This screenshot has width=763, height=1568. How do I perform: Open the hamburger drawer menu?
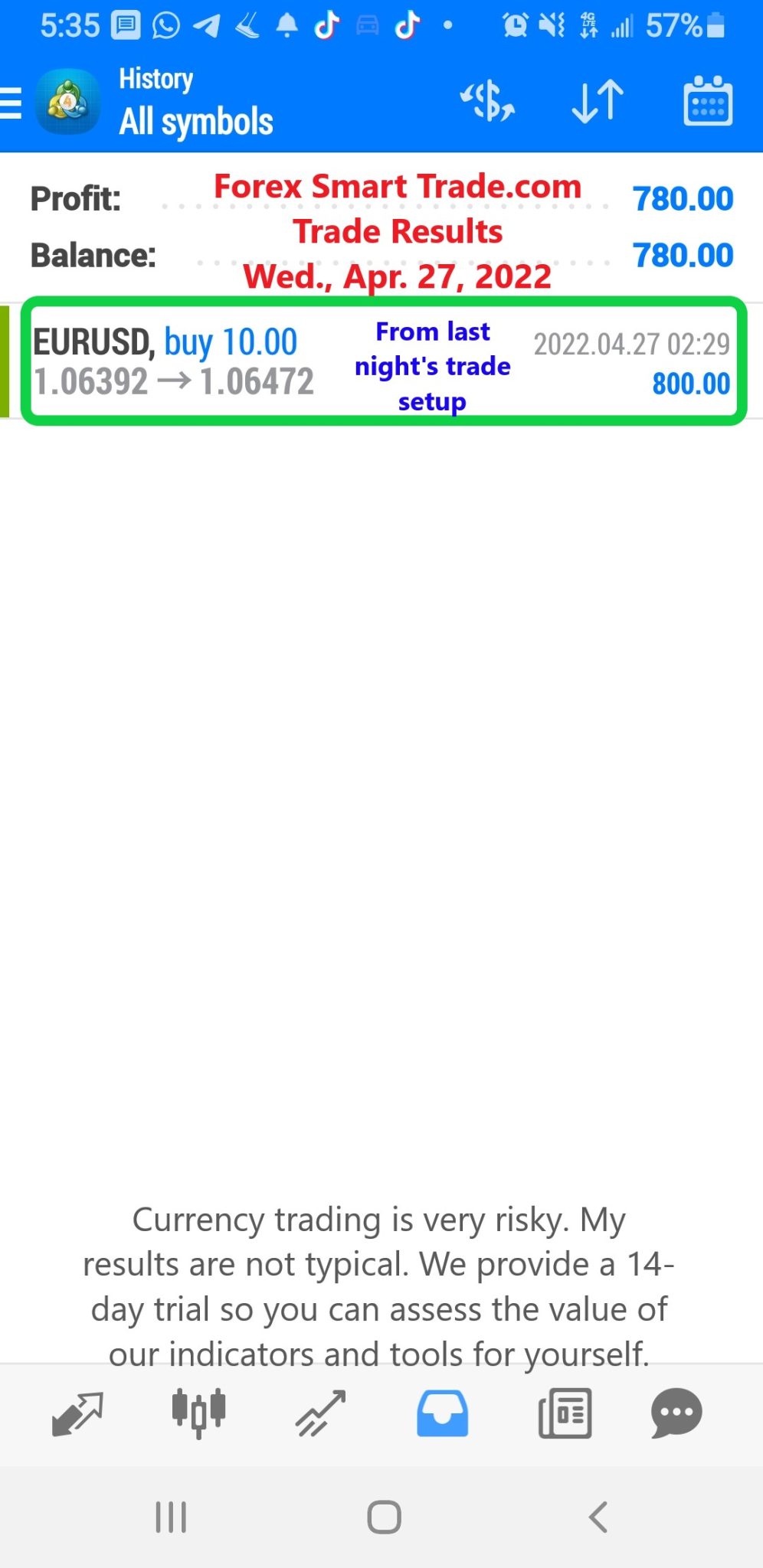click(11, 103)
